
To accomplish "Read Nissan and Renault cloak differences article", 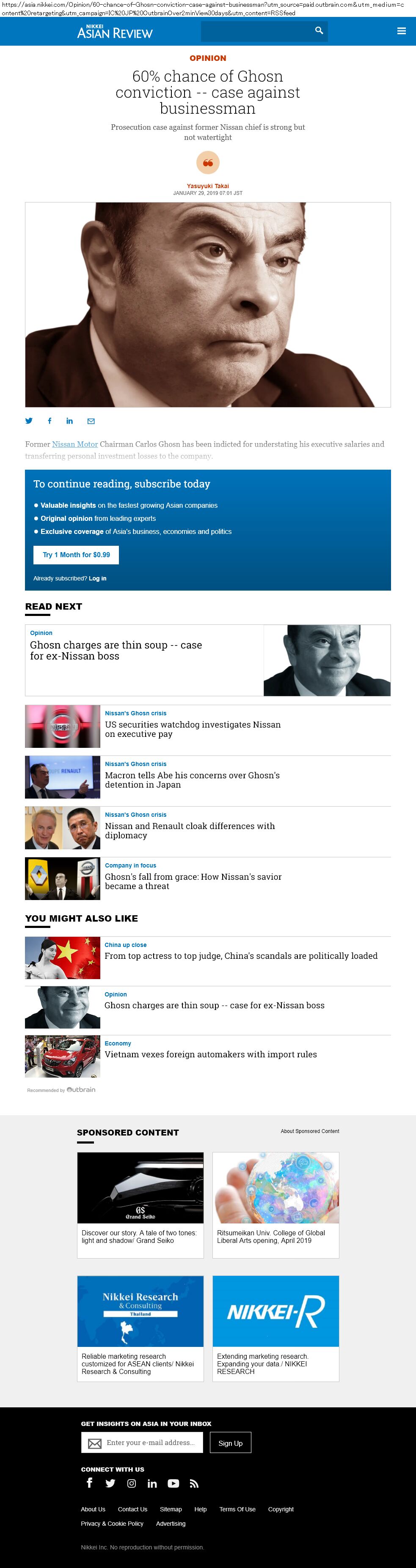I will 190,830.
